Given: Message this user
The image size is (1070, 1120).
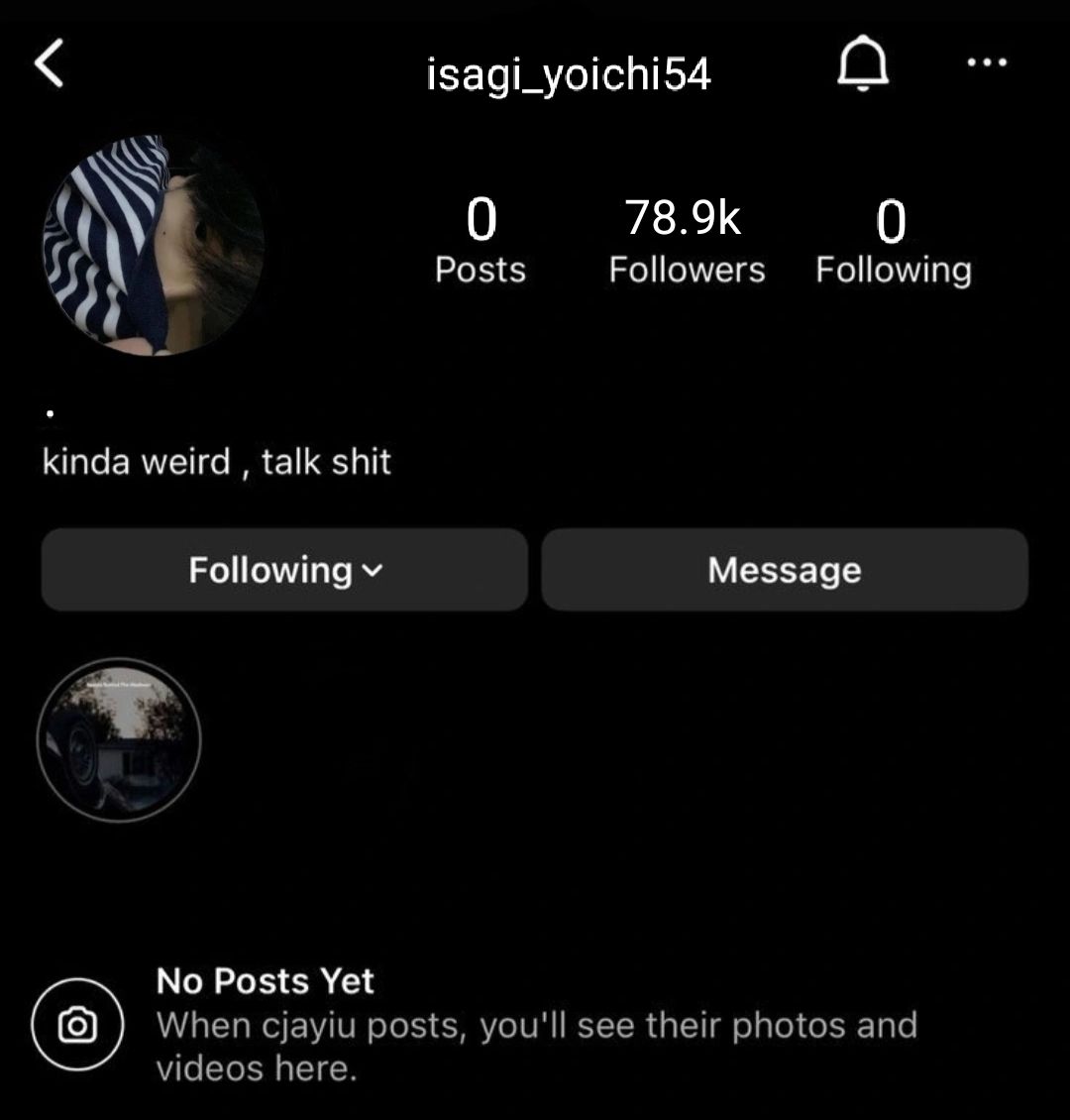Looking at the screenshot, I should [784, 570].
